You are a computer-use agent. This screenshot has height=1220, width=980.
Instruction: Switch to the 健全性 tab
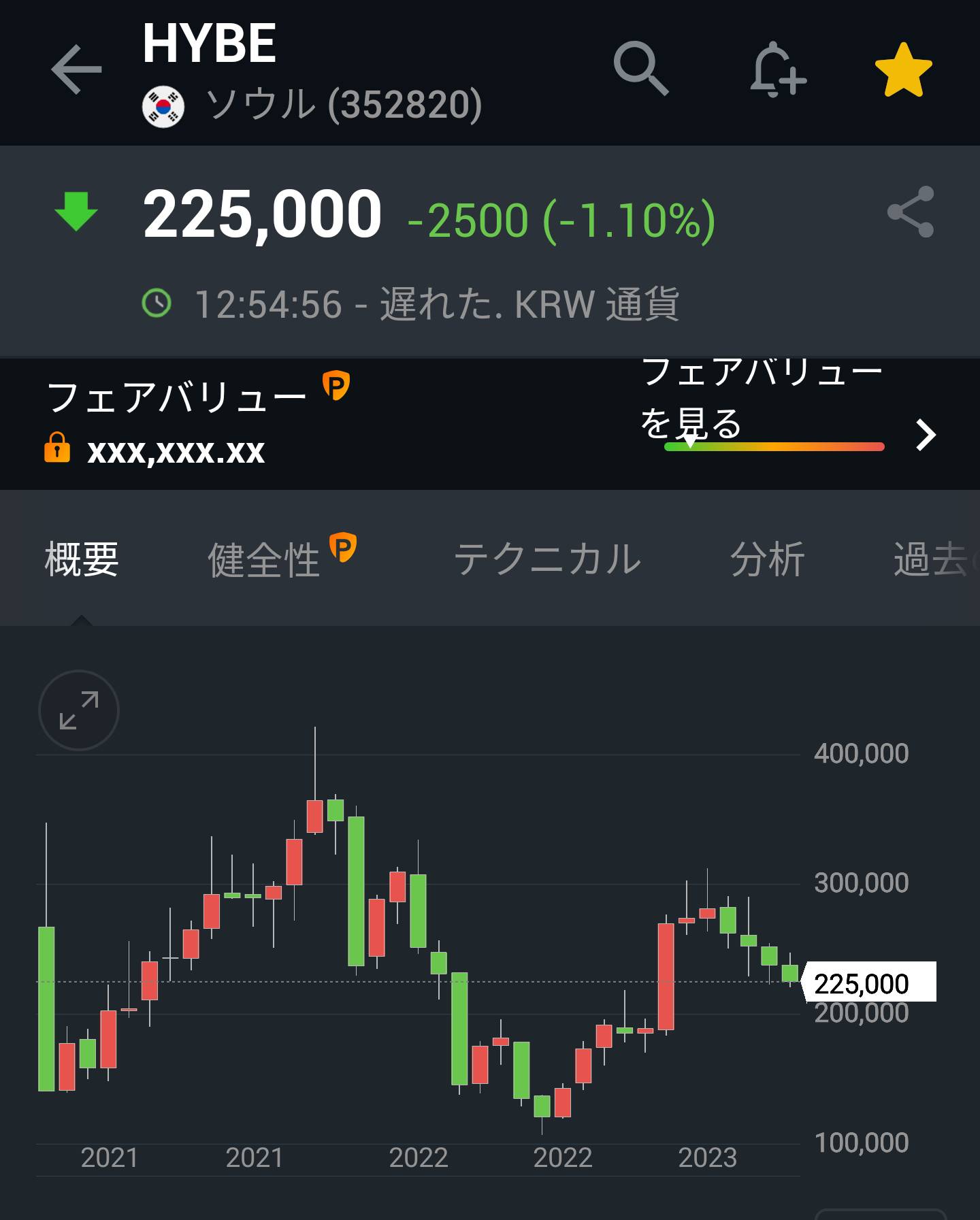264,560
